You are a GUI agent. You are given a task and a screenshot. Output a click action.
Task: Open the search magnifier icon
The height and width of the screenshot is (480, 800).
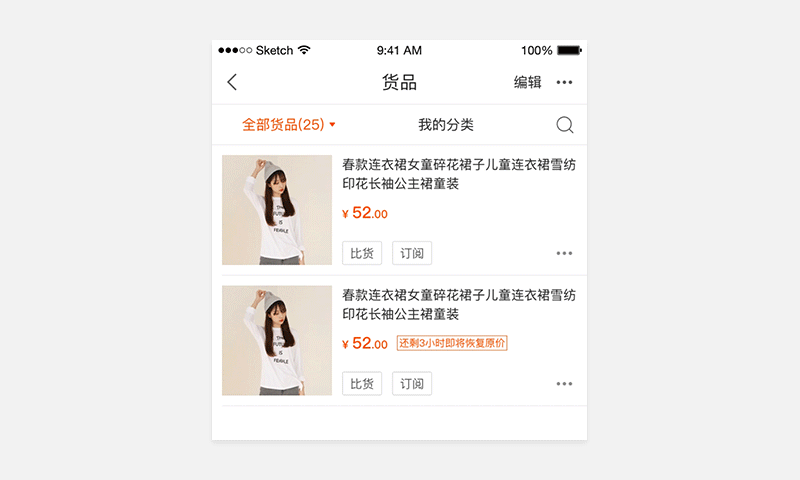pos(564,125)
